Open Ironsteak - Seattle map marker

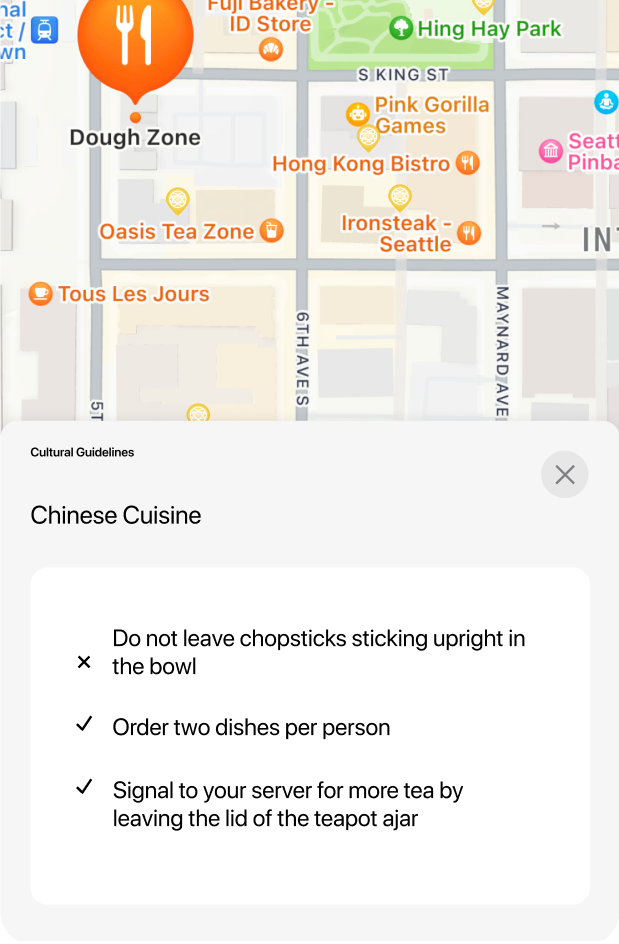pyautogui.click(x=468, y=234)
